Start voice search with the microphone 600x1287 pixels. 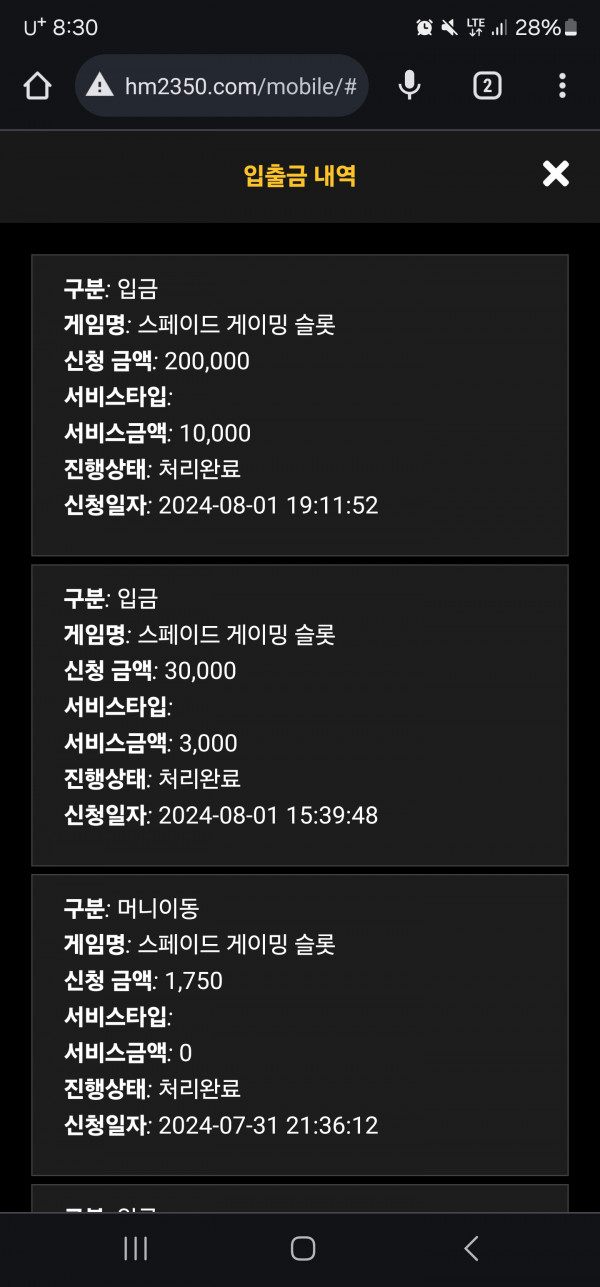(409, 86)
